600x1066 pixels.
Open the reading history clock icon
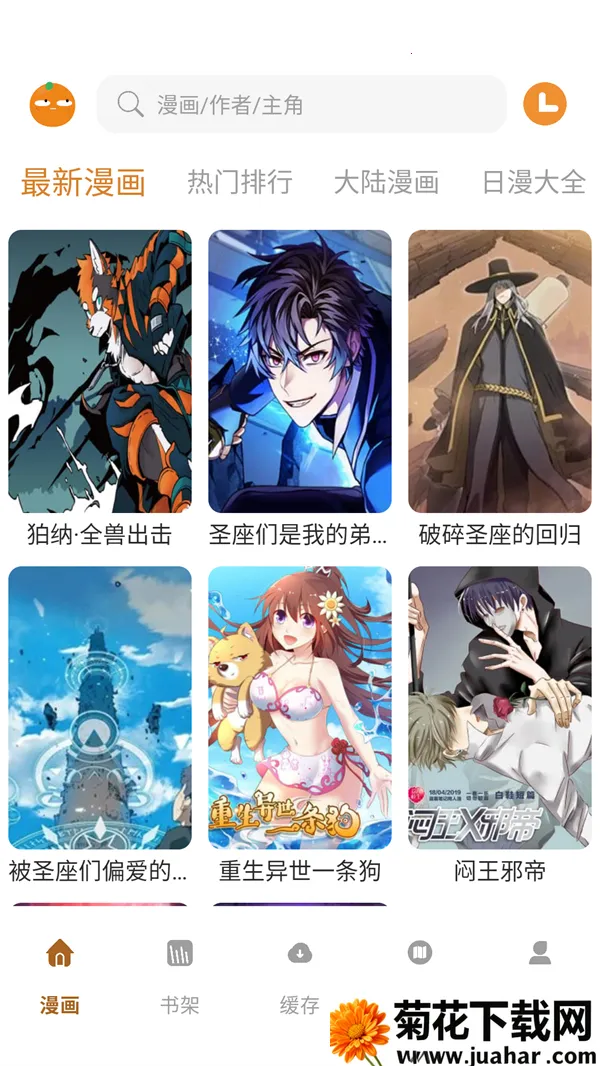point(545,104)
